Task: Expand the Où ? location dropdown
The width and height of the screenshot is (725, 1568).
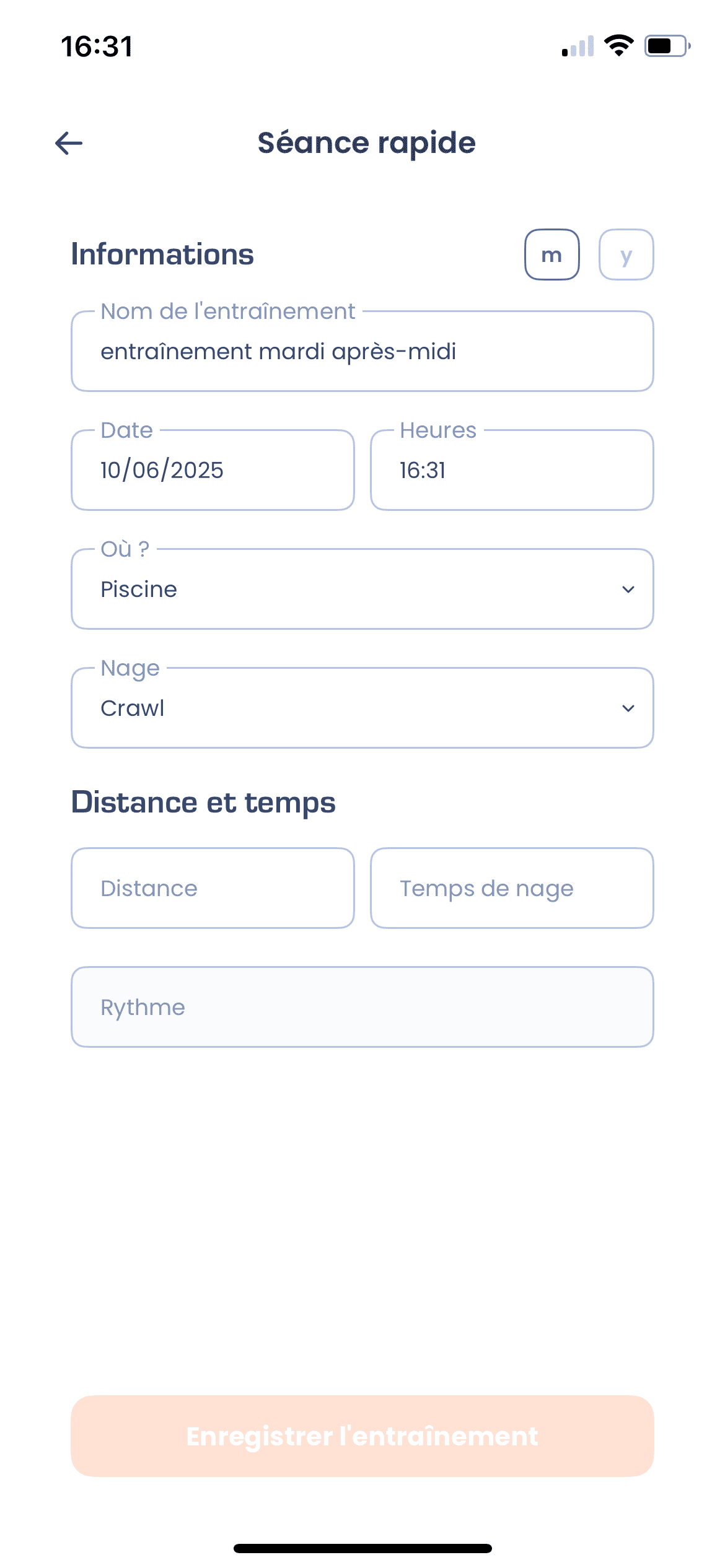Action: (x=362, y=589)
